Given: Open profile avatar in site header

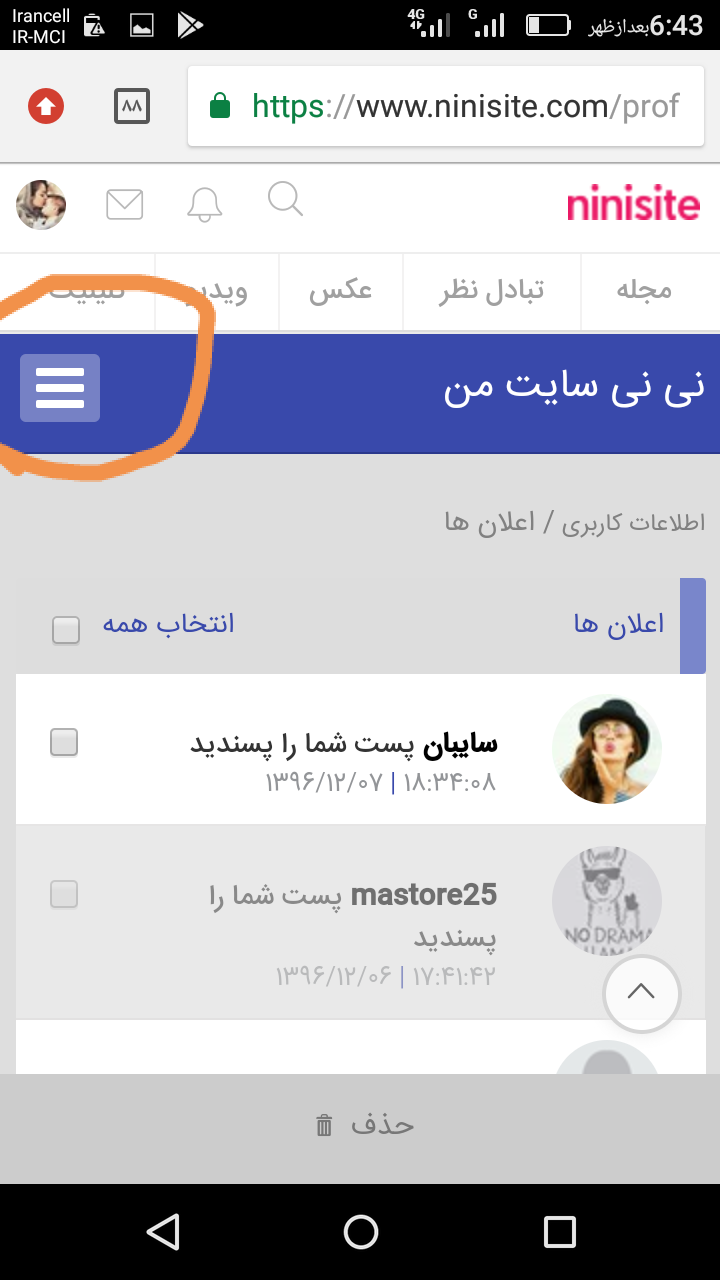Looking at the screenshot, I should pos(41,205).
